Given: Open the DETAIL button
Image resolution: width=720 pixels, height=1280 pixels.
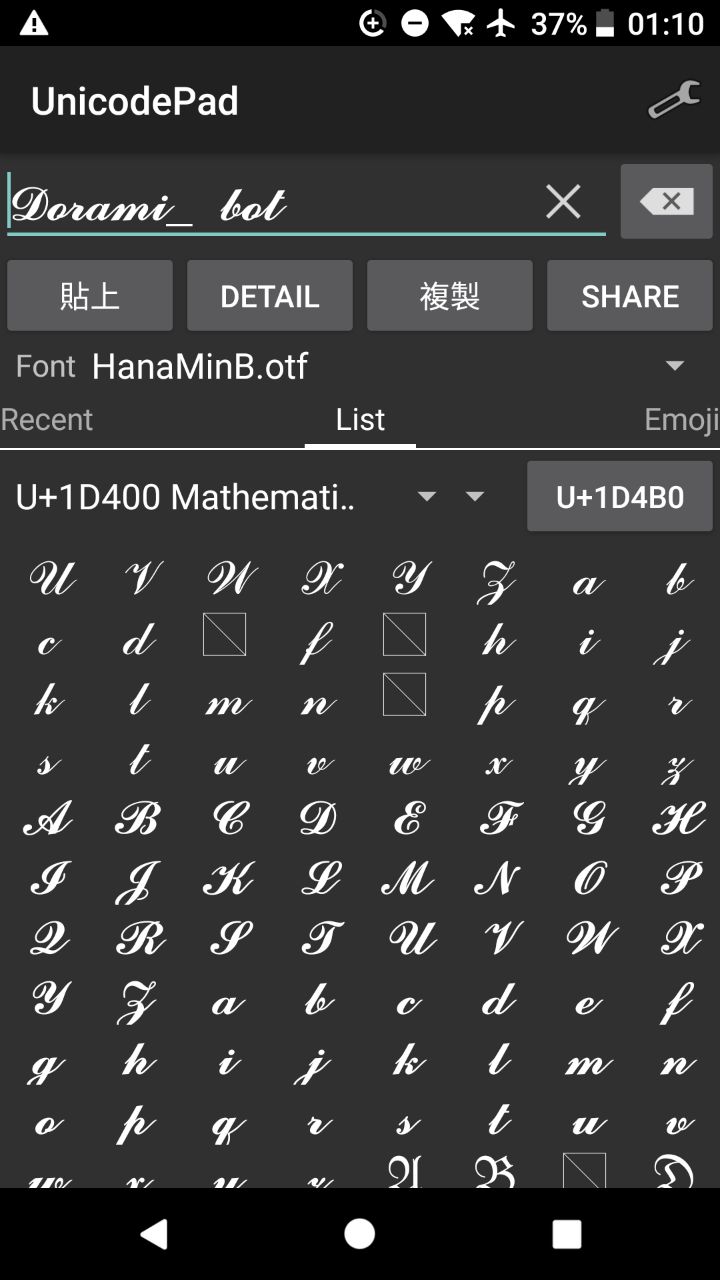Looking at the screenshot, I should point(270,296).
